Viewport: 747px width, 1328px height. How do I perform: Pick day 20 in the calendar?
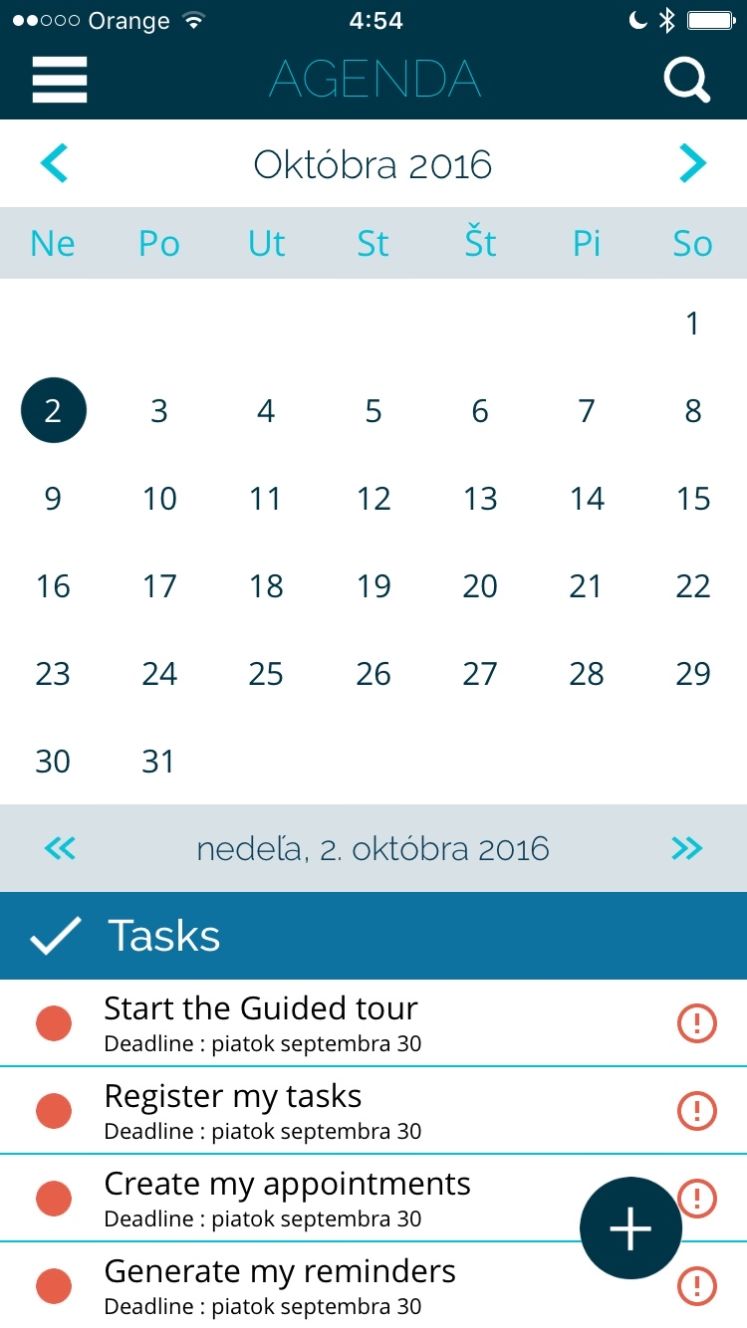[x=480, y=586]
